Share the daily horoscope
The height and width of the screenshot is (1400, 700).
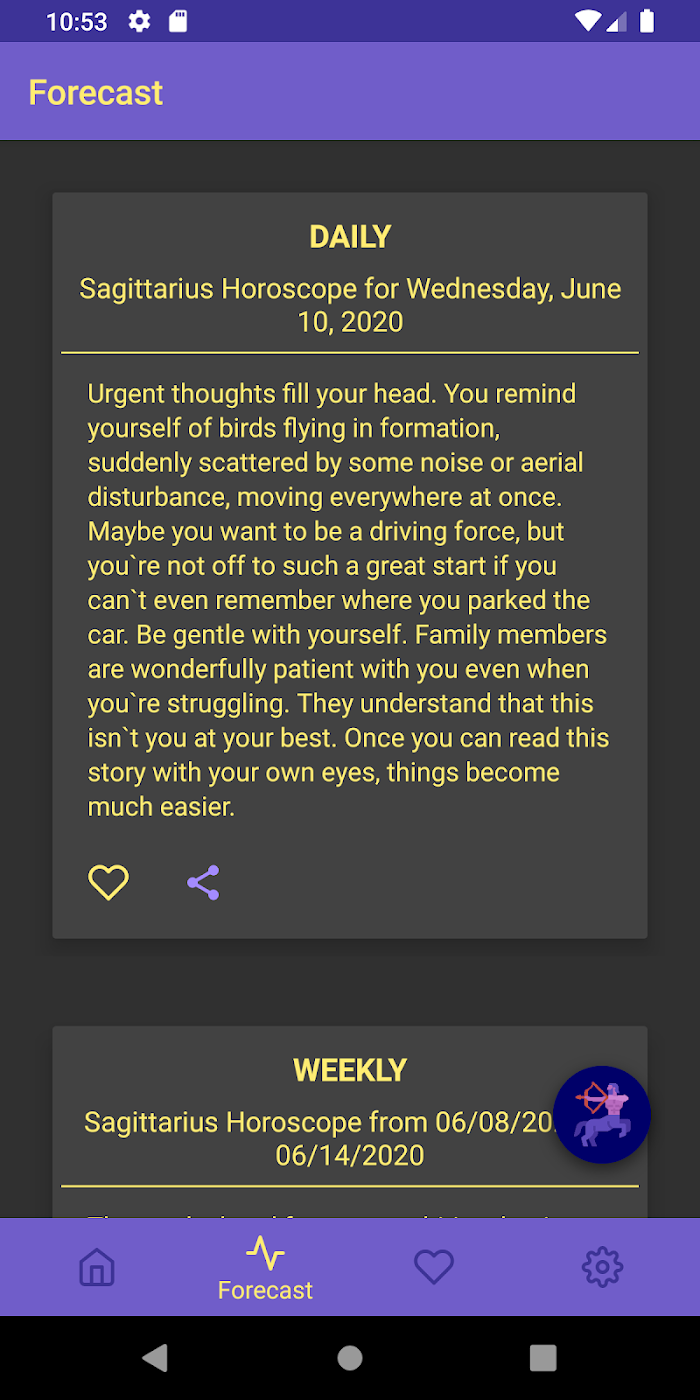click(x=203, y=883)
